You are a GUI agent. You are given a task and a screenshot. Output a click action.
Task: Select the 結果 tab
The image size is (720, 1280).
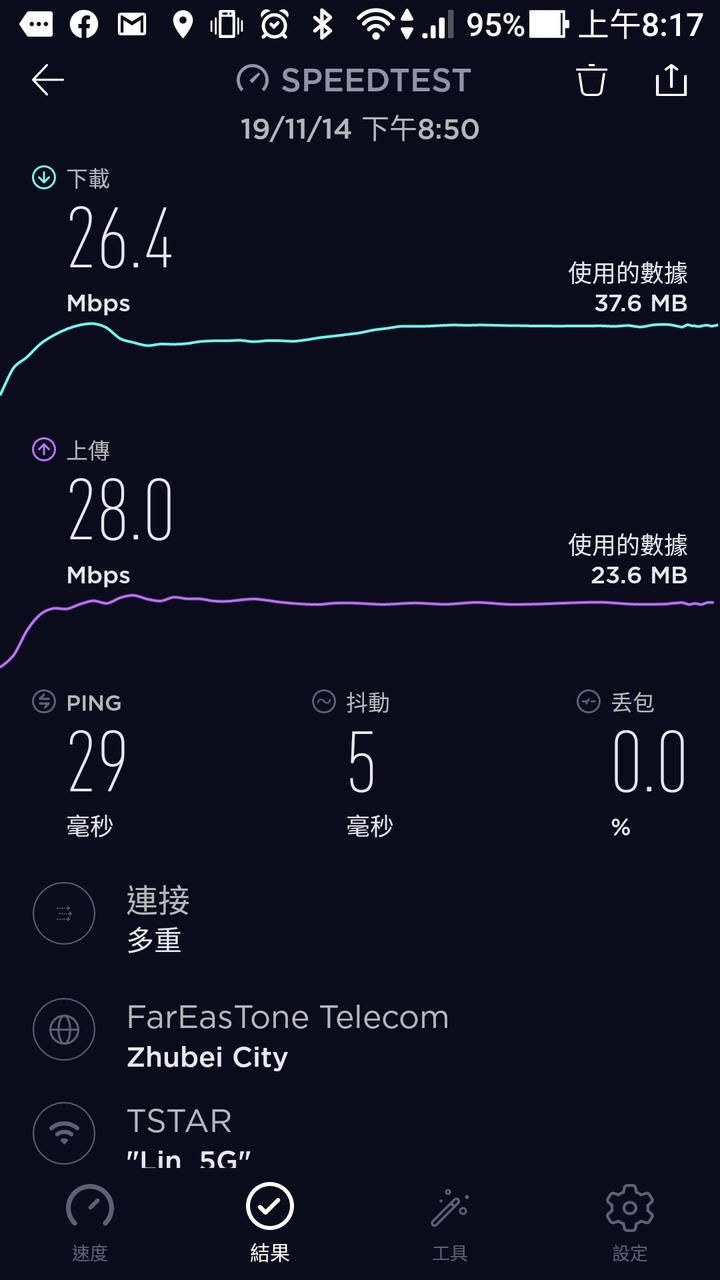coord(270,1222)
